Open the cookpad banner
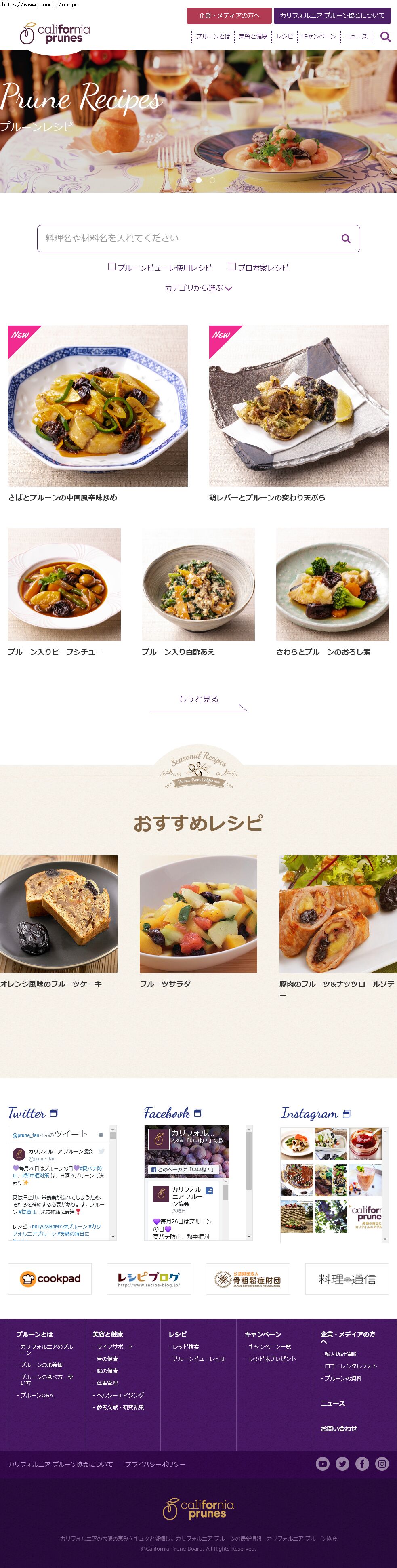This screenshot has width=397, height=1568. [50, 1279]
